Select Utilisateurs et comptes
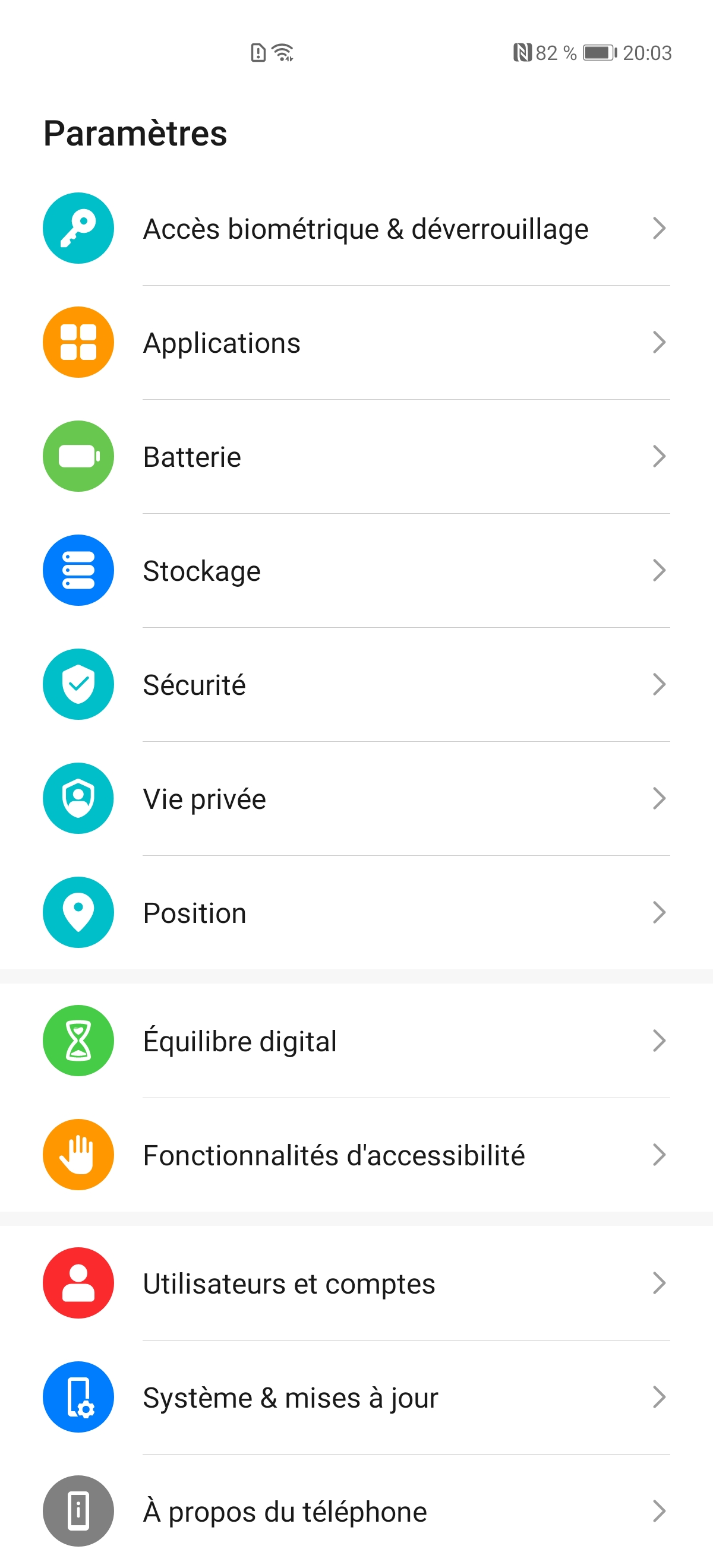The width and height of the screenshot is (713, 1568). [x=365, y=1283]
